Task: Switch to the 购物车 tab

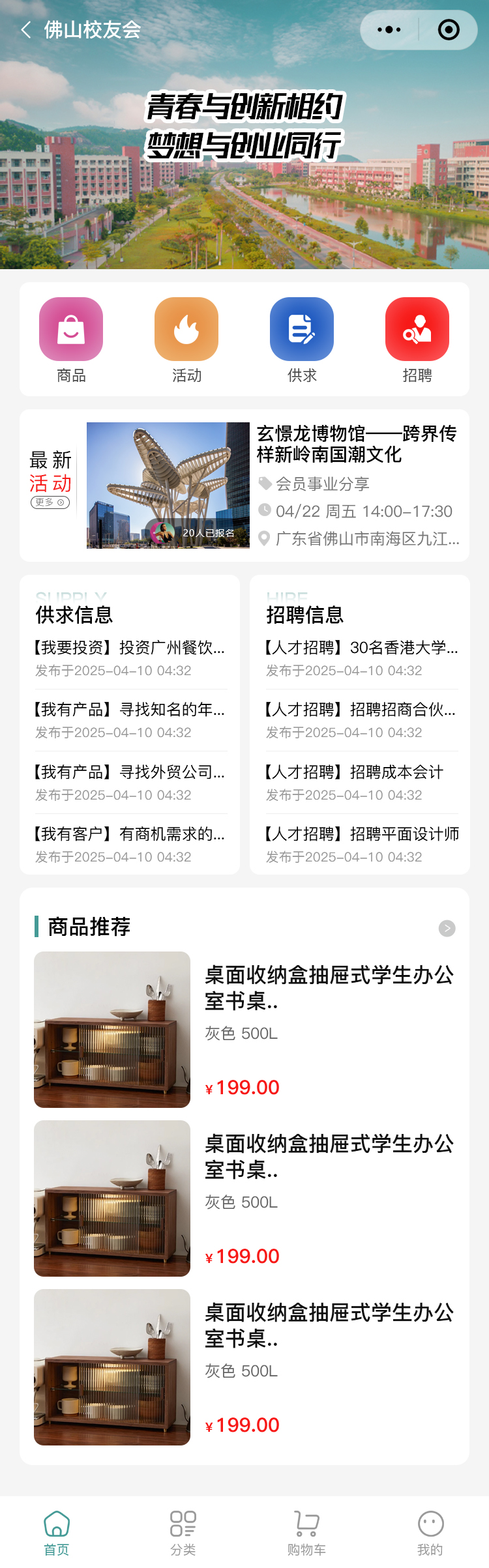Action: (306, 1532)
